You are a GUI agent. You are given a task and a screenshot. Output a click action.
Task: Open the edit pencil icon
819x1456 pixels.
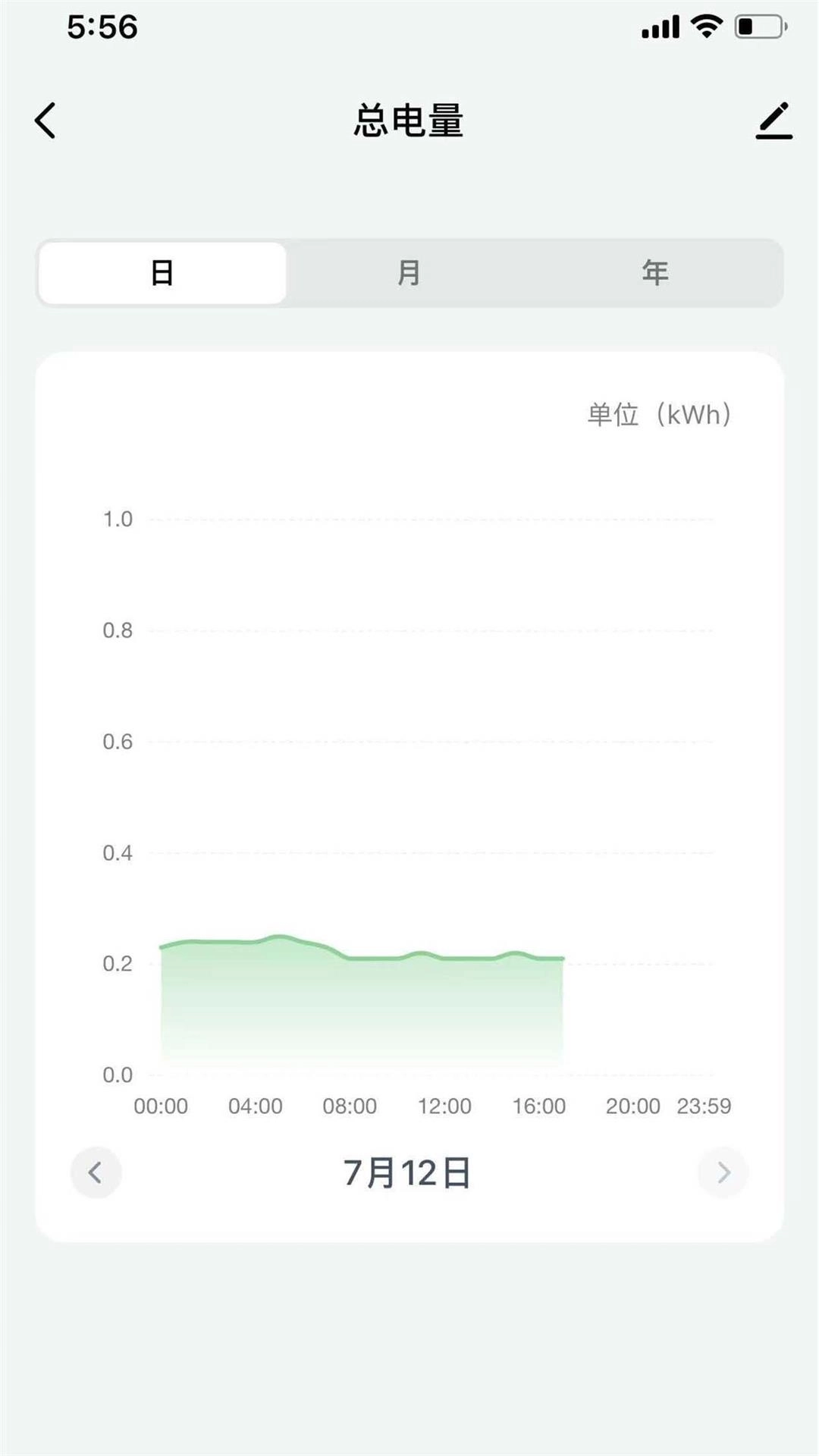[773, 120]
